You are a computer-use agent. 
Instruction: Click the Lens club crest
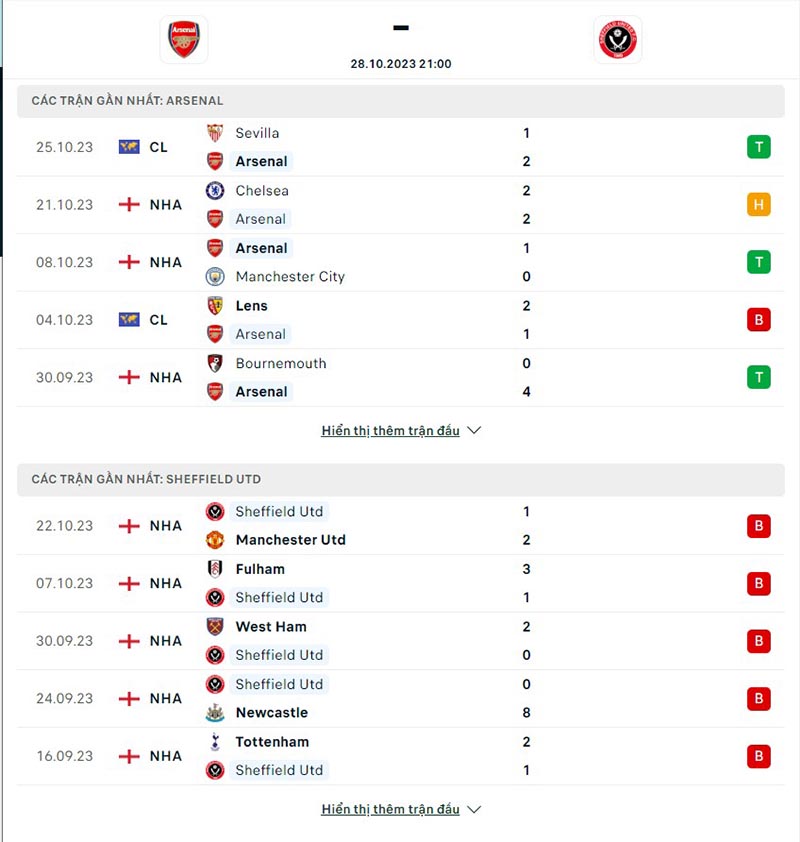click(213, 306)
